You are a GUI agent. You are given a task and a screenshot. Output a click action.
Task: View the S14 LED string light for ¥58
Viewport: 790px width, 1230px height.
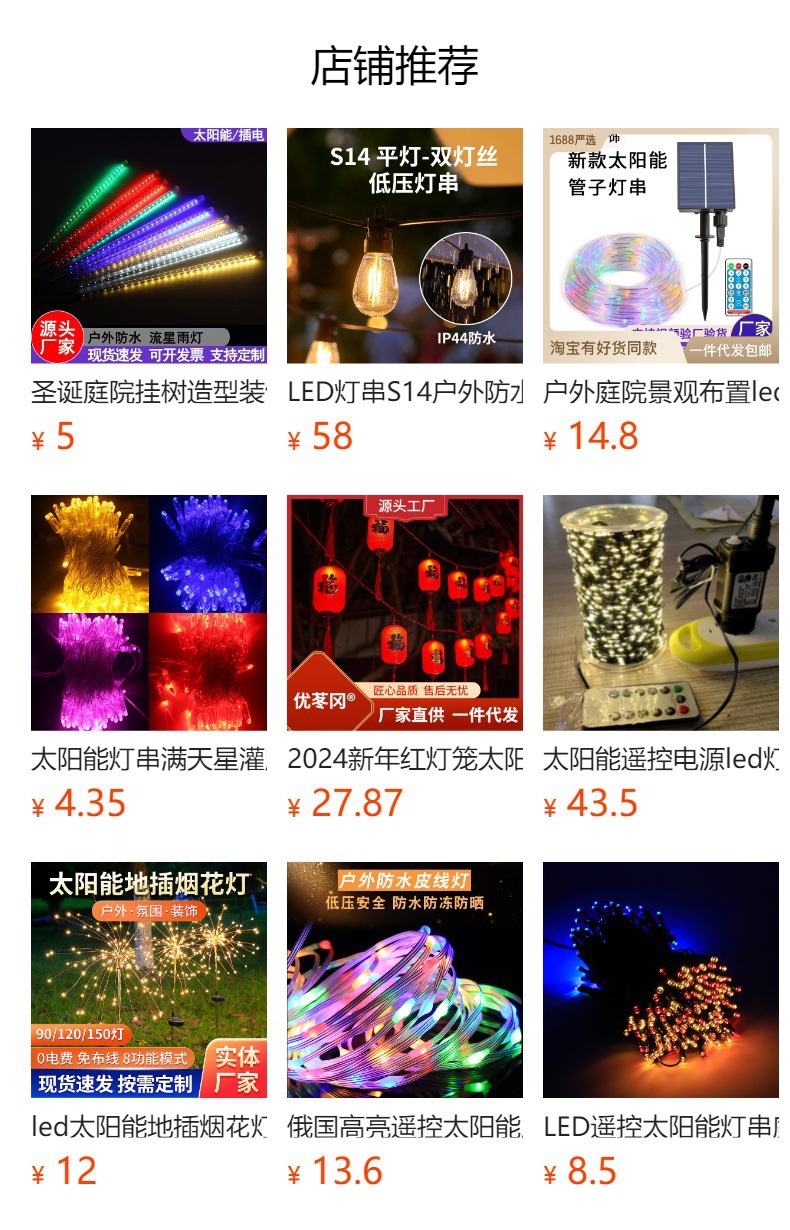tap(404, 246)
